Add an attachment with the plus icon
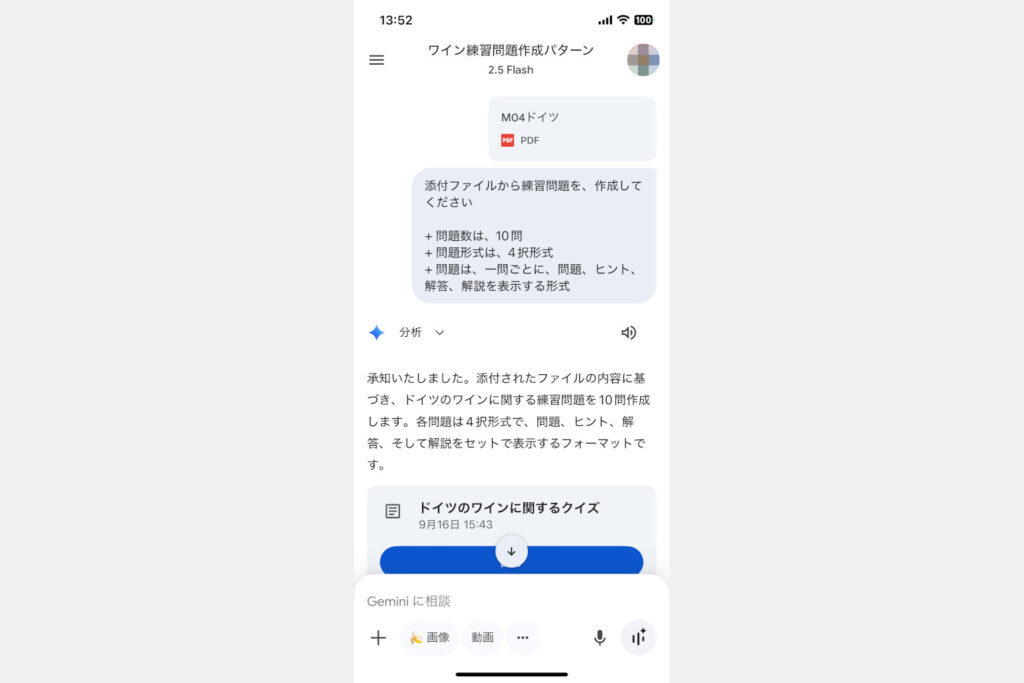The image size is (1024, 683). click(x=378, y=638)
